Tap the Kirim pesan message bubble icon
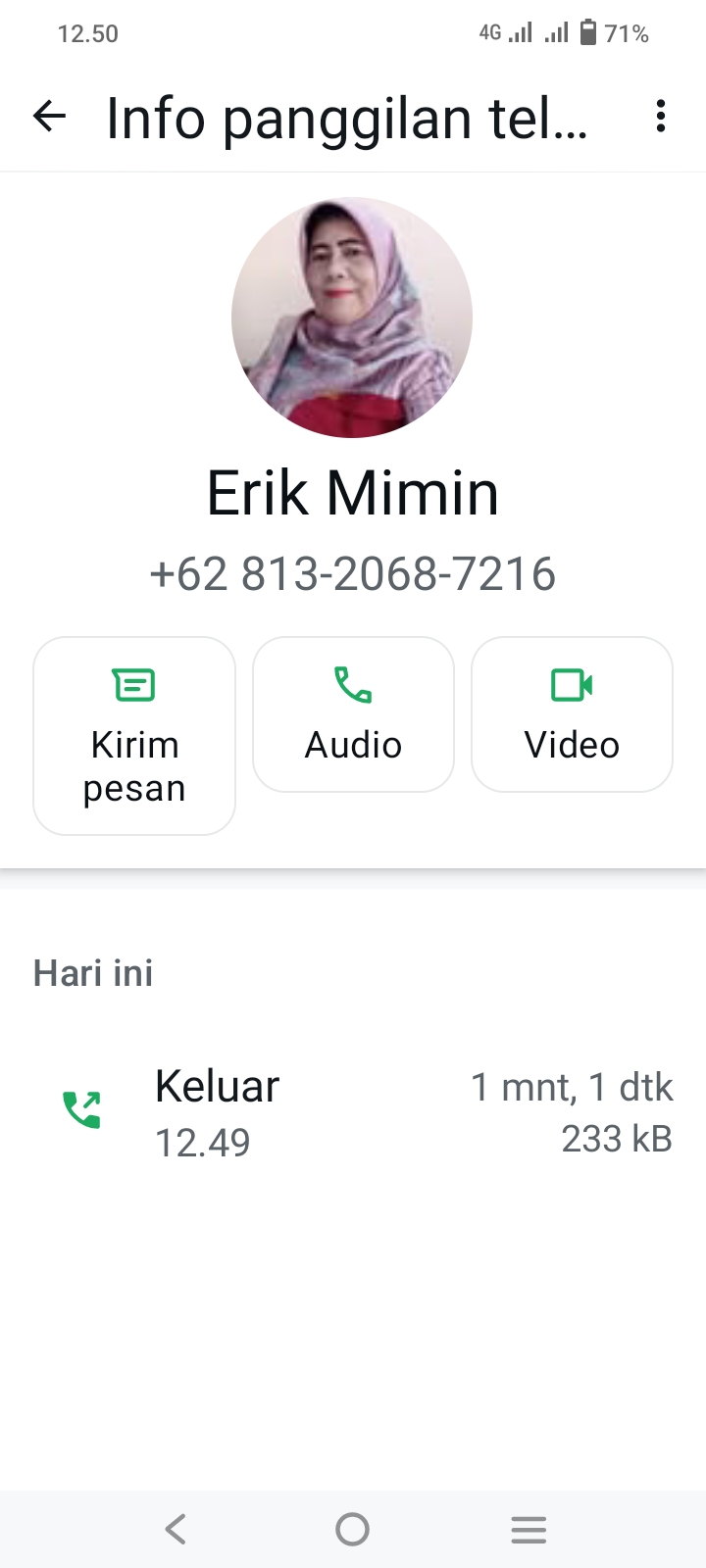 click(133, 685)
